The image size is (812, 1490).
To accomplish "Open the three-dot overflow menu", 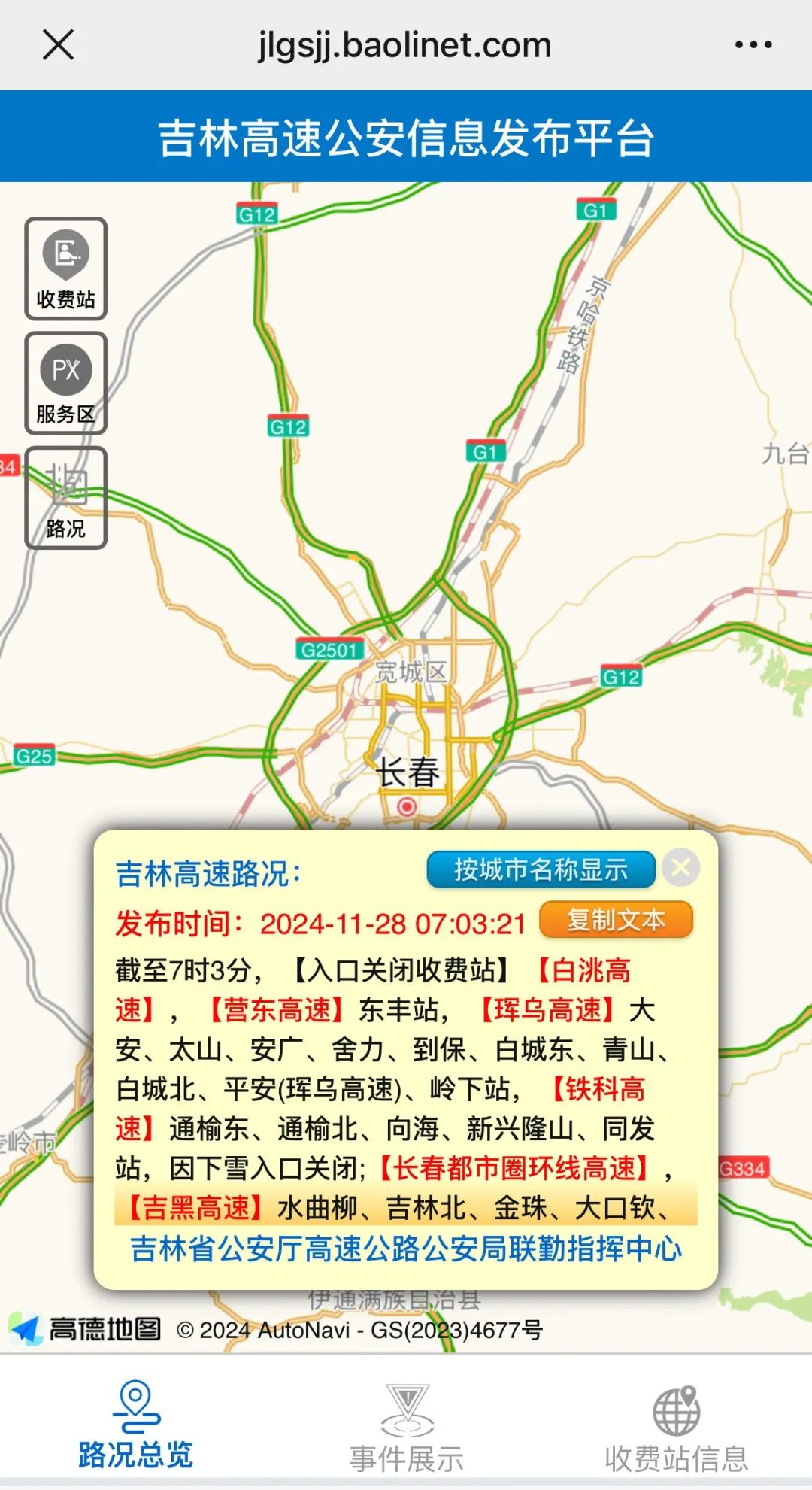I will [753, 45].
